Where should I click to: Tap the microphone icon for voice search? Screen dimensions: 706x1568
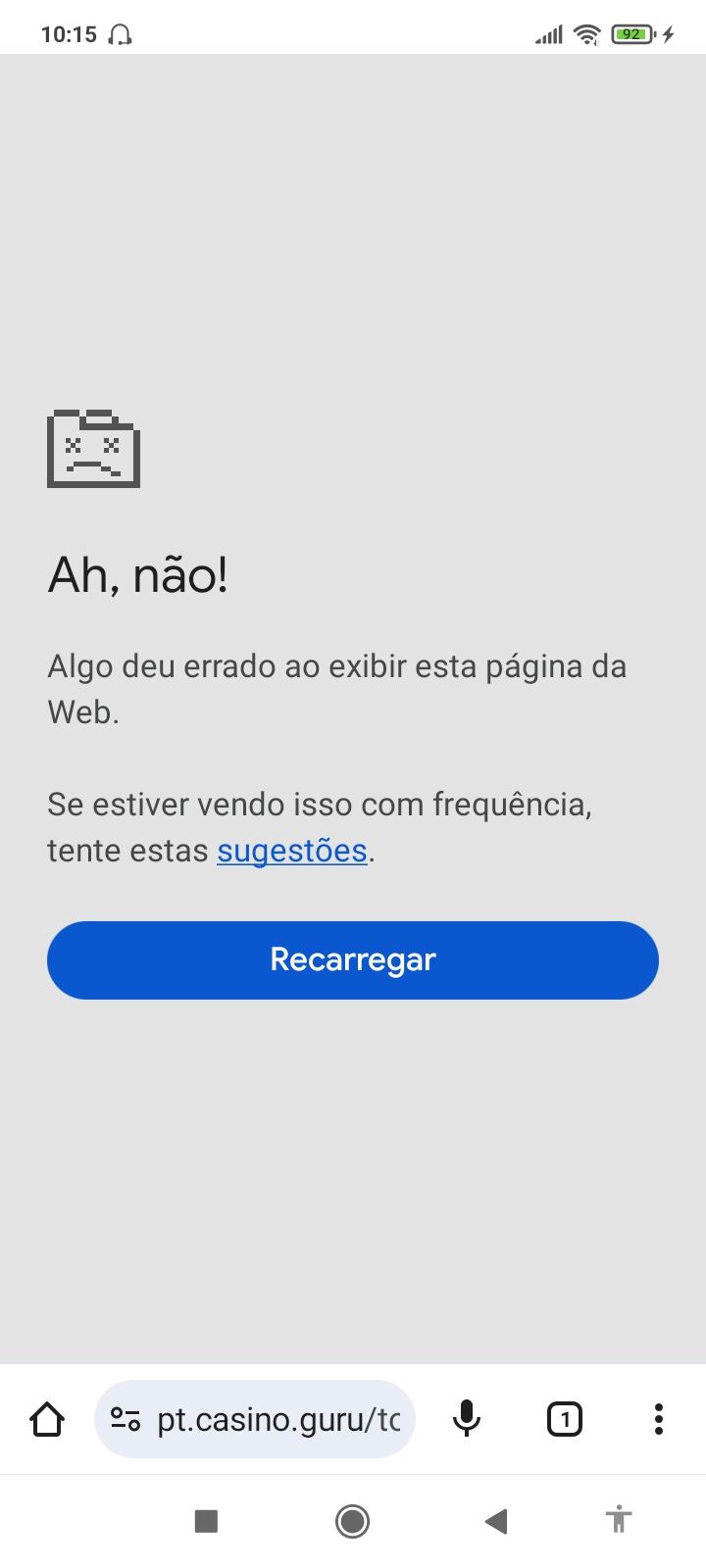tap(467, 1418)
